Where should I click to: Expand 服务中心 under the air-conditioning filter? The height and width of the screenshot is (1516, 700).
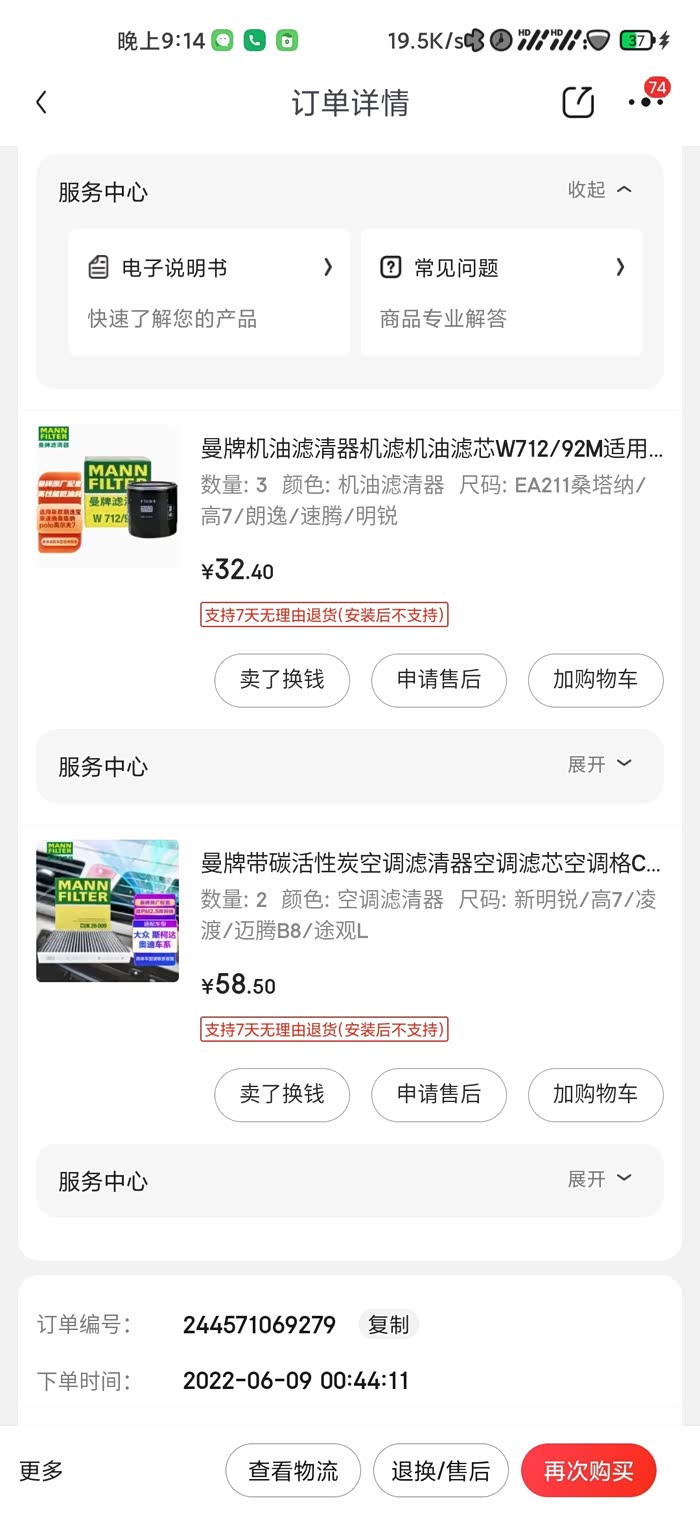[600, 1180]
